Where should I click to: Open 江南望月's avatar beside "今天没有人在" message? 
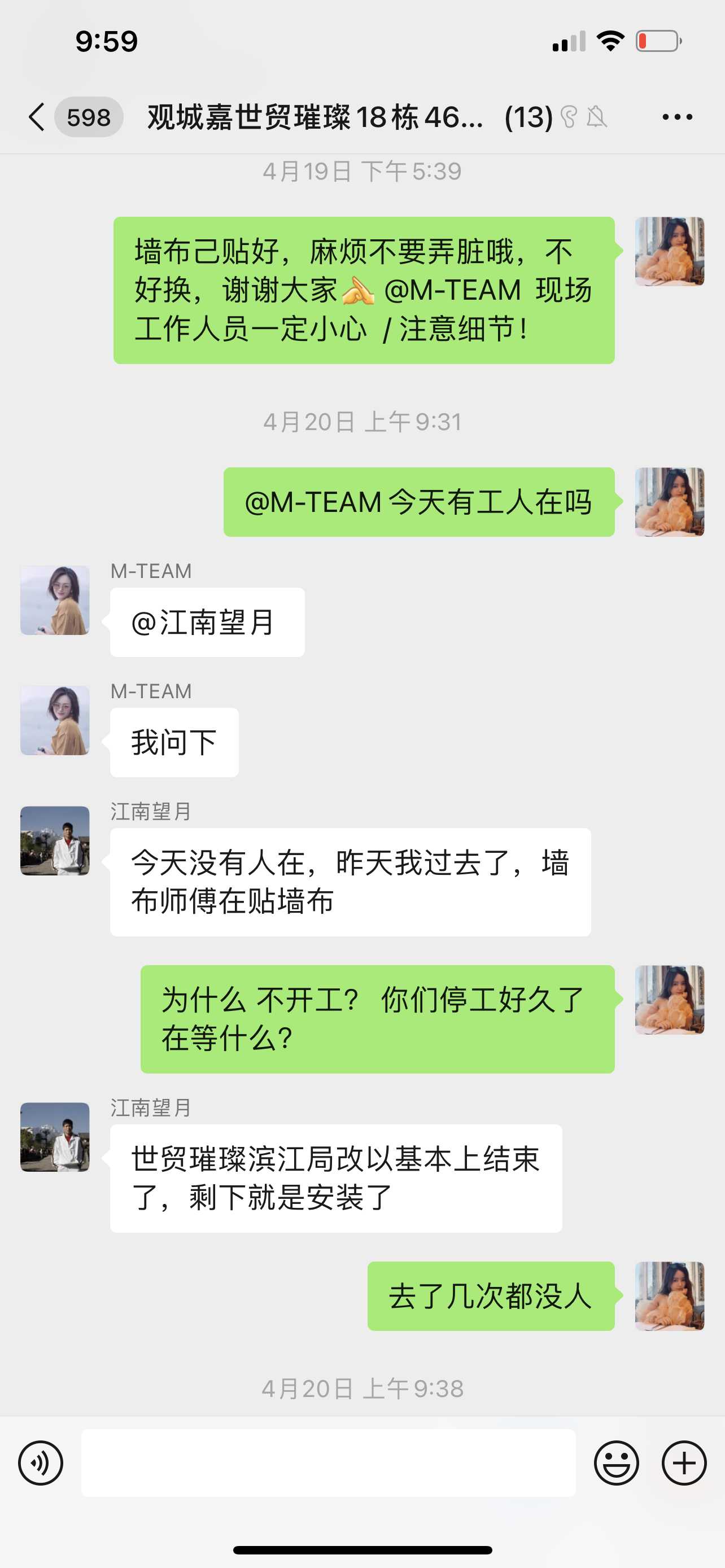click(x=55, y=840)
